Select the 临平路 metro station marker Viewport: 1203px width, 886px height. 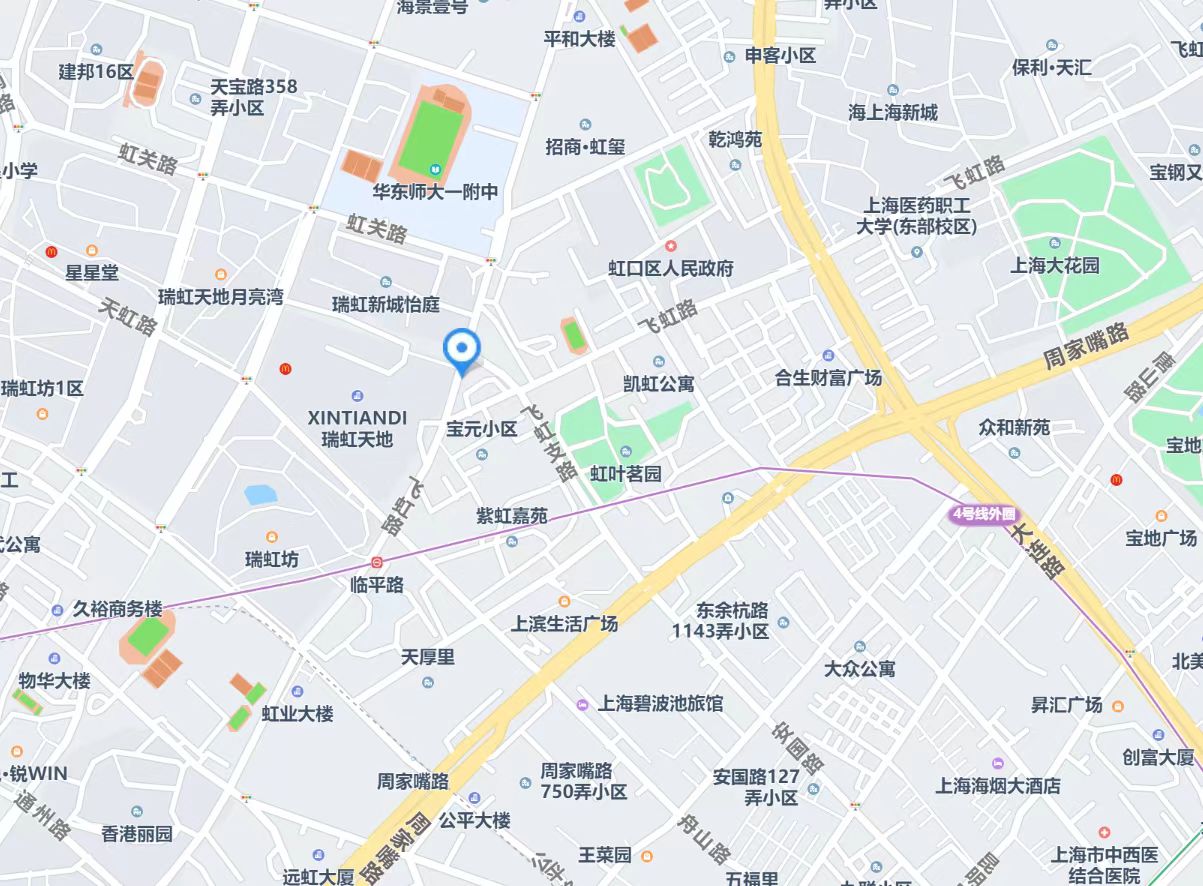pyautogui.click(x=376, y=564)
